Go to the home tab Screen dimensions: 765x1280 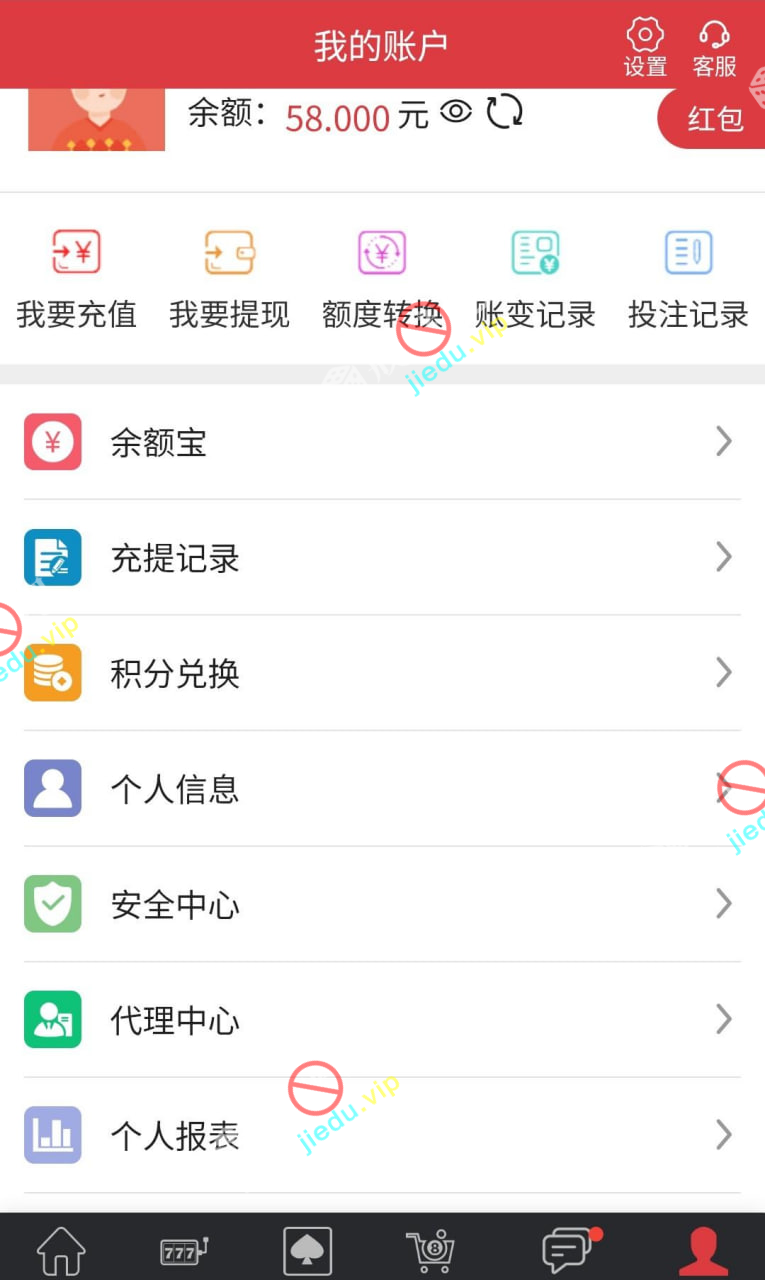click(61, 1250)
